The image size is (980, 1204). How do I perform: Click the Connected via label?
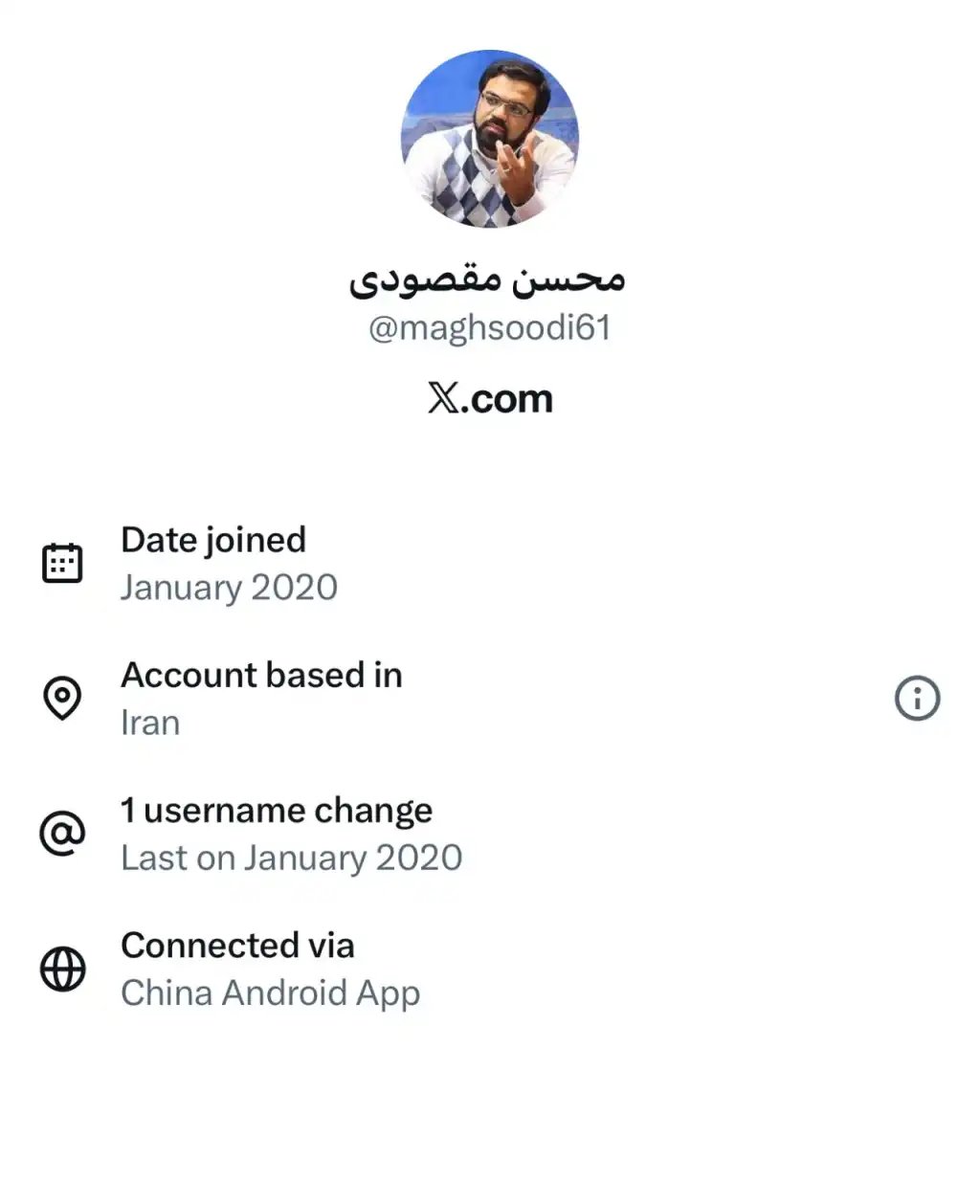point(237,946)
